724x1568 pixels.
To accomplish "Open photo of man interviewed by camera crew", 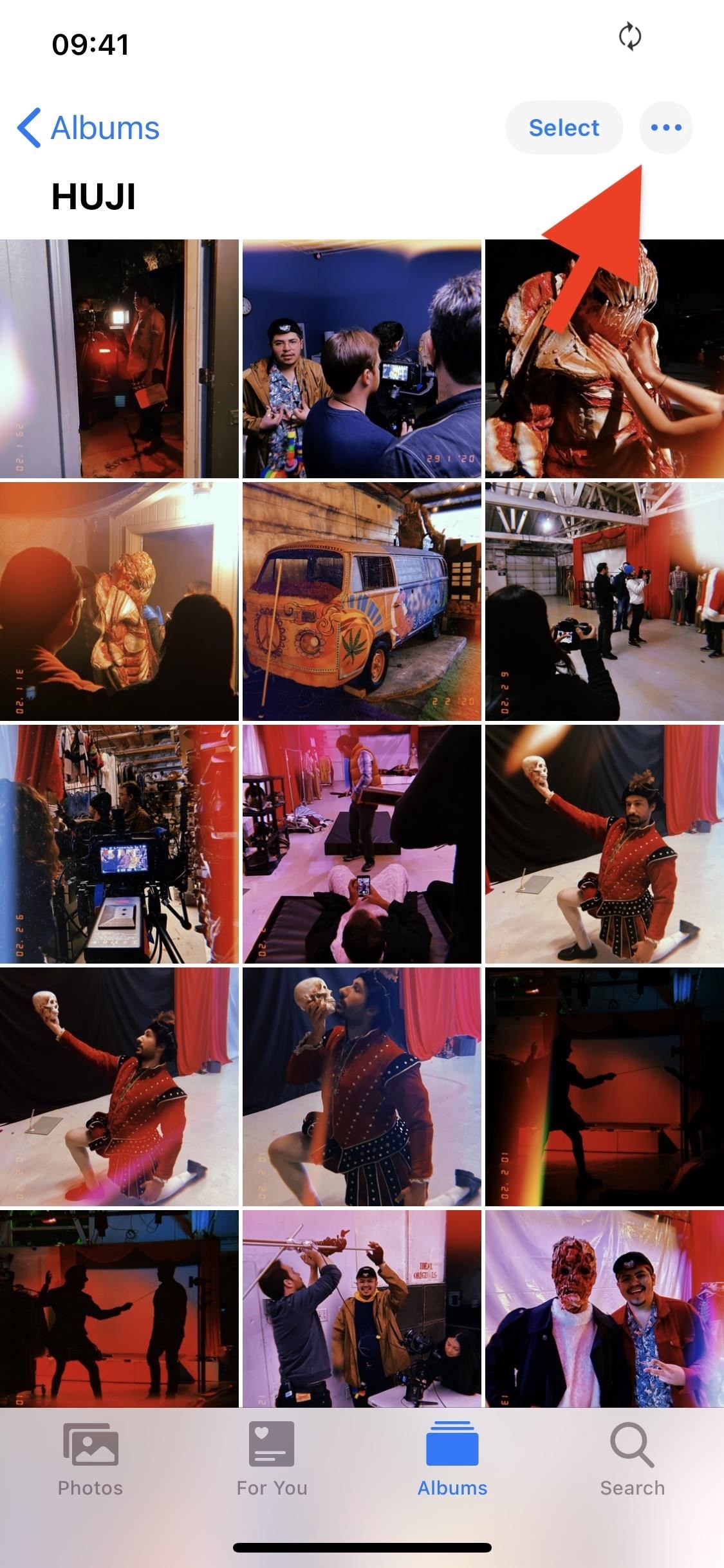I will pos(362,359).
